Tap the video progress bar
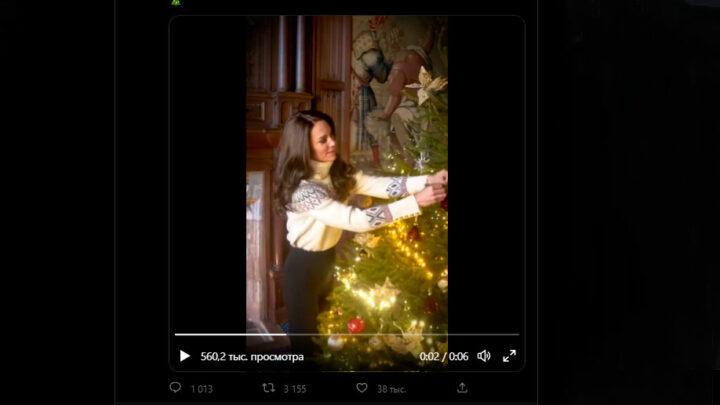 [346, 334]
